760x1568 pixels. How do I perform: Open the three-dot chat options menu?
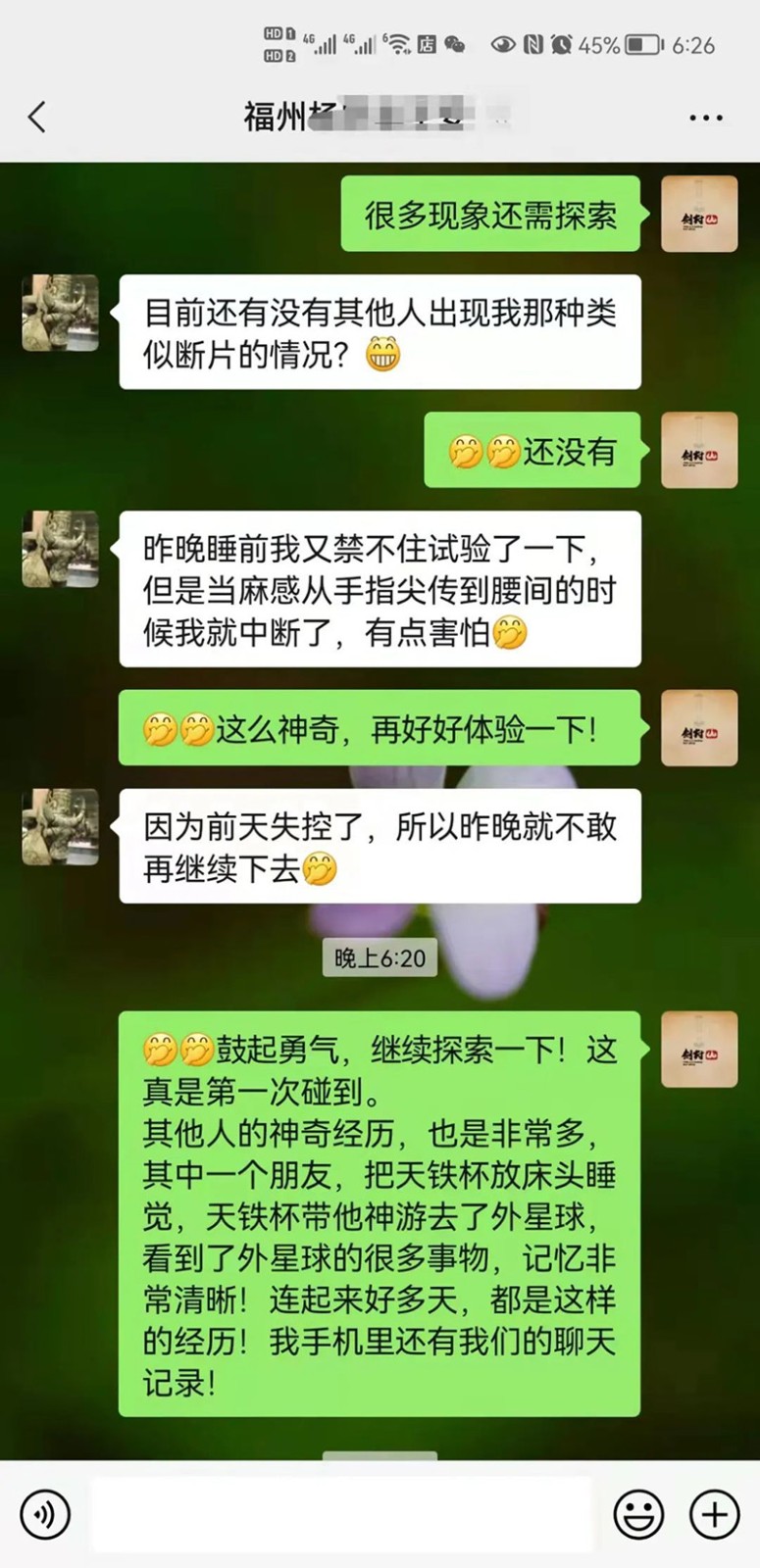(705, 118)
